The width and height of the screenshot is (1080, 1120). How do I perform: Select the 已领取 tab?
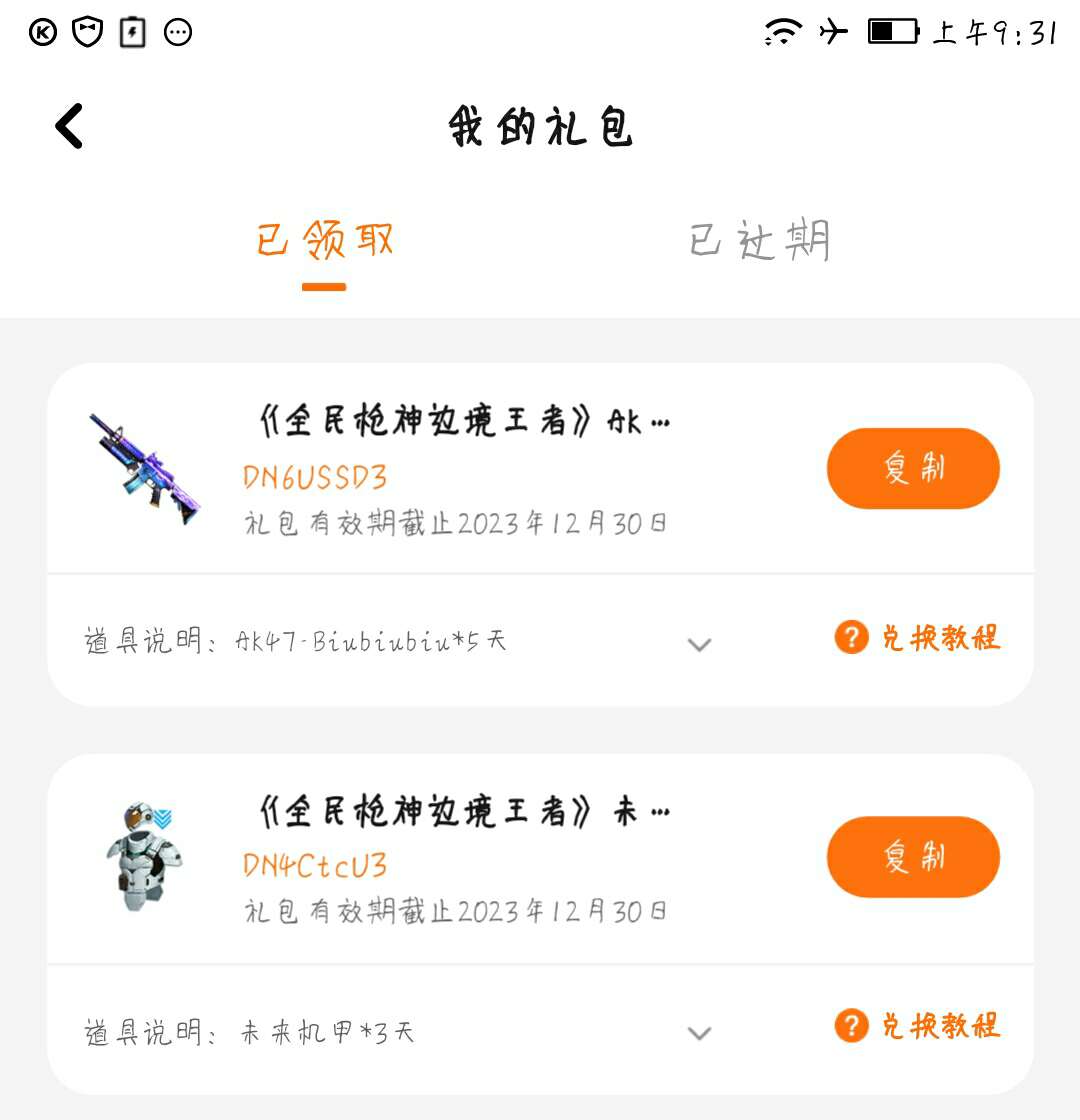pyautogui.click(x=324, y=241)
